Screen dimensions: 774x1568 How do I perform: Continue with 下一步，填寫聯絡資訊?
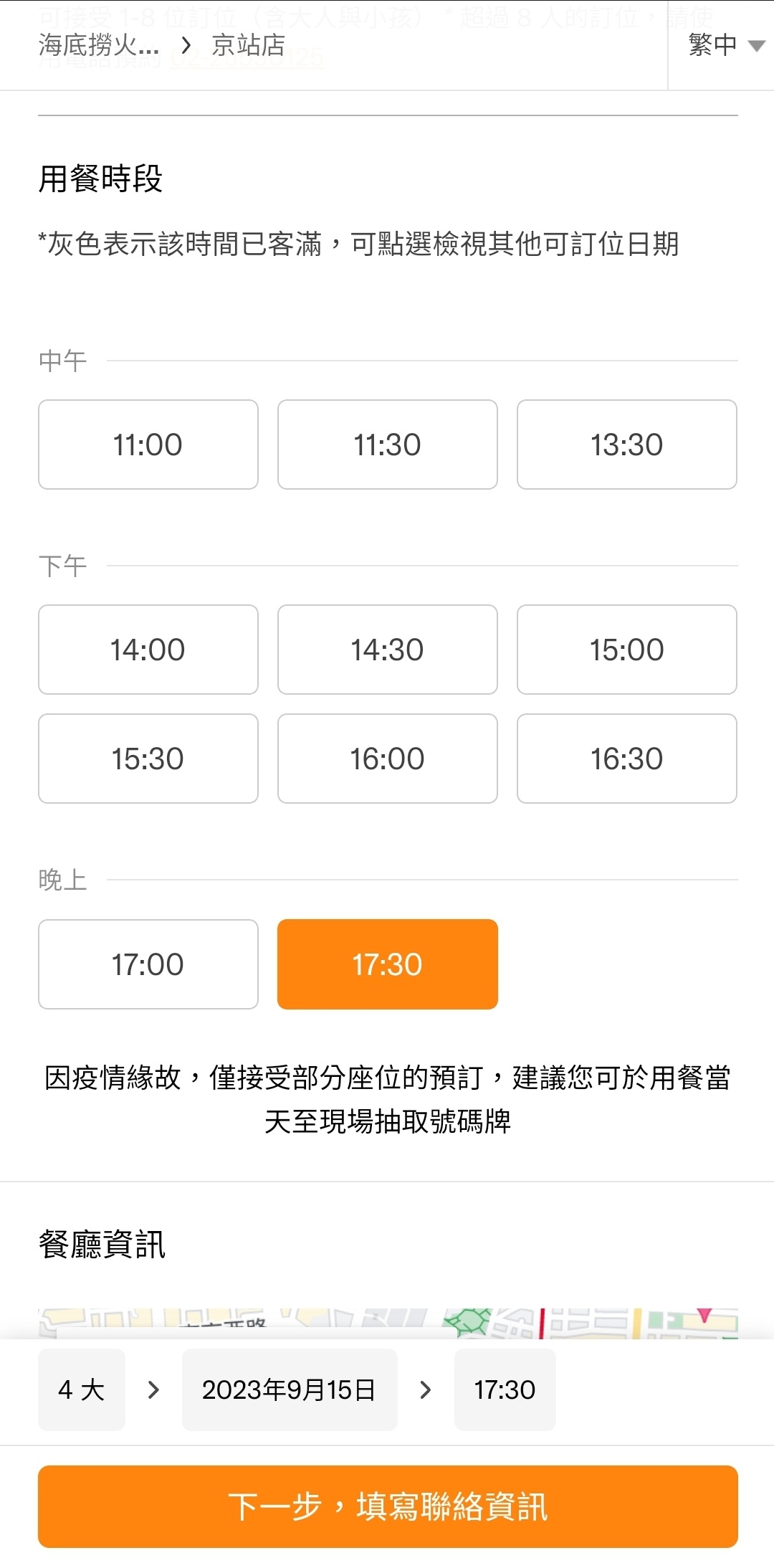[x=388, y=1506]
